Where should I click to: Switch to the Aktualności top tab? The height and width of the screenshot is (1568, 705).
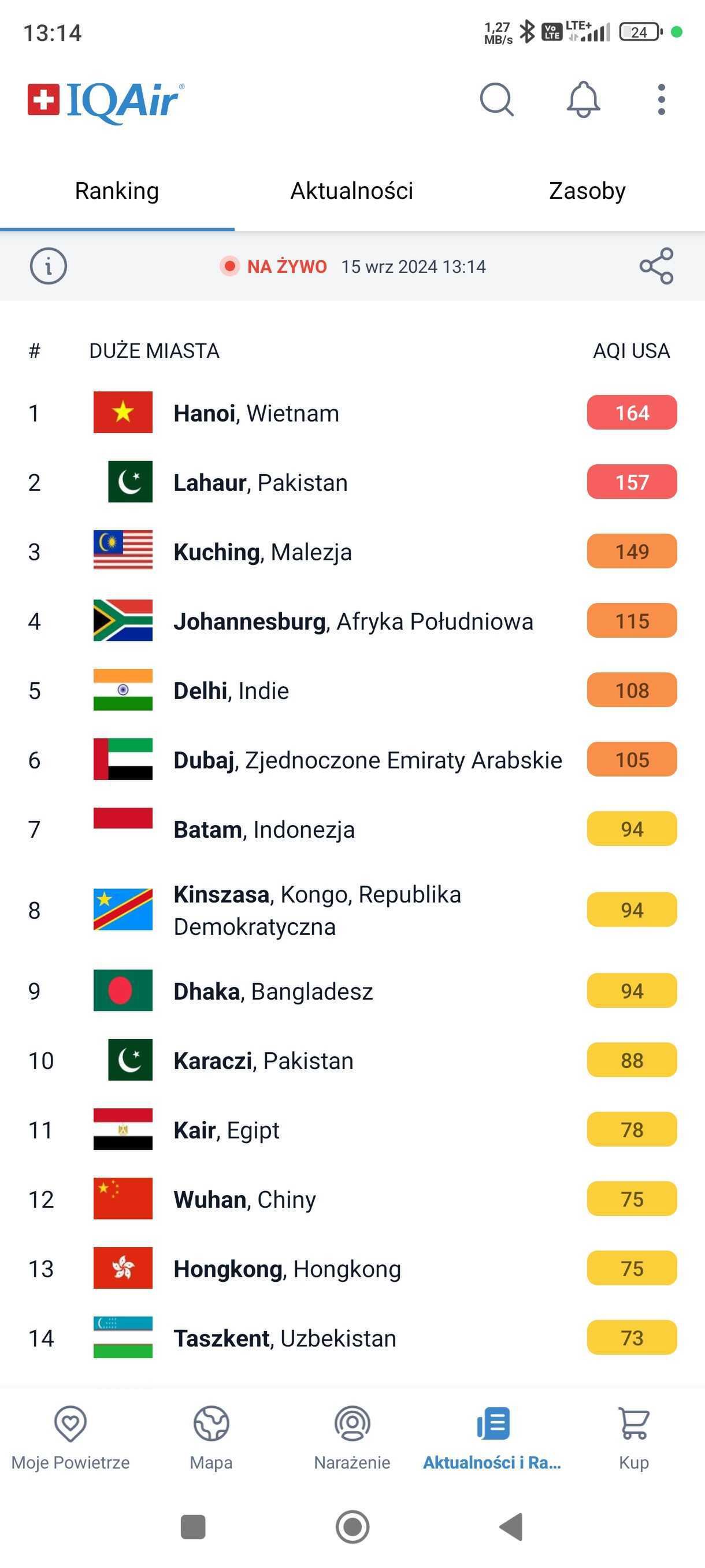[351, 191]
